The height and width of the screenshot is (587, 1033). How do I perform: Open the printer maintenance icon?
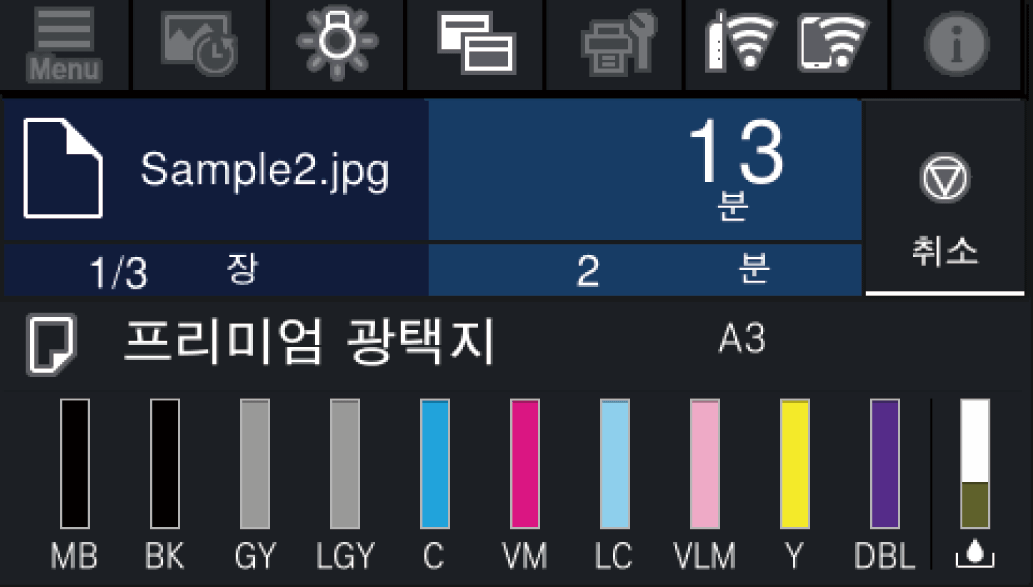(615, 45)
